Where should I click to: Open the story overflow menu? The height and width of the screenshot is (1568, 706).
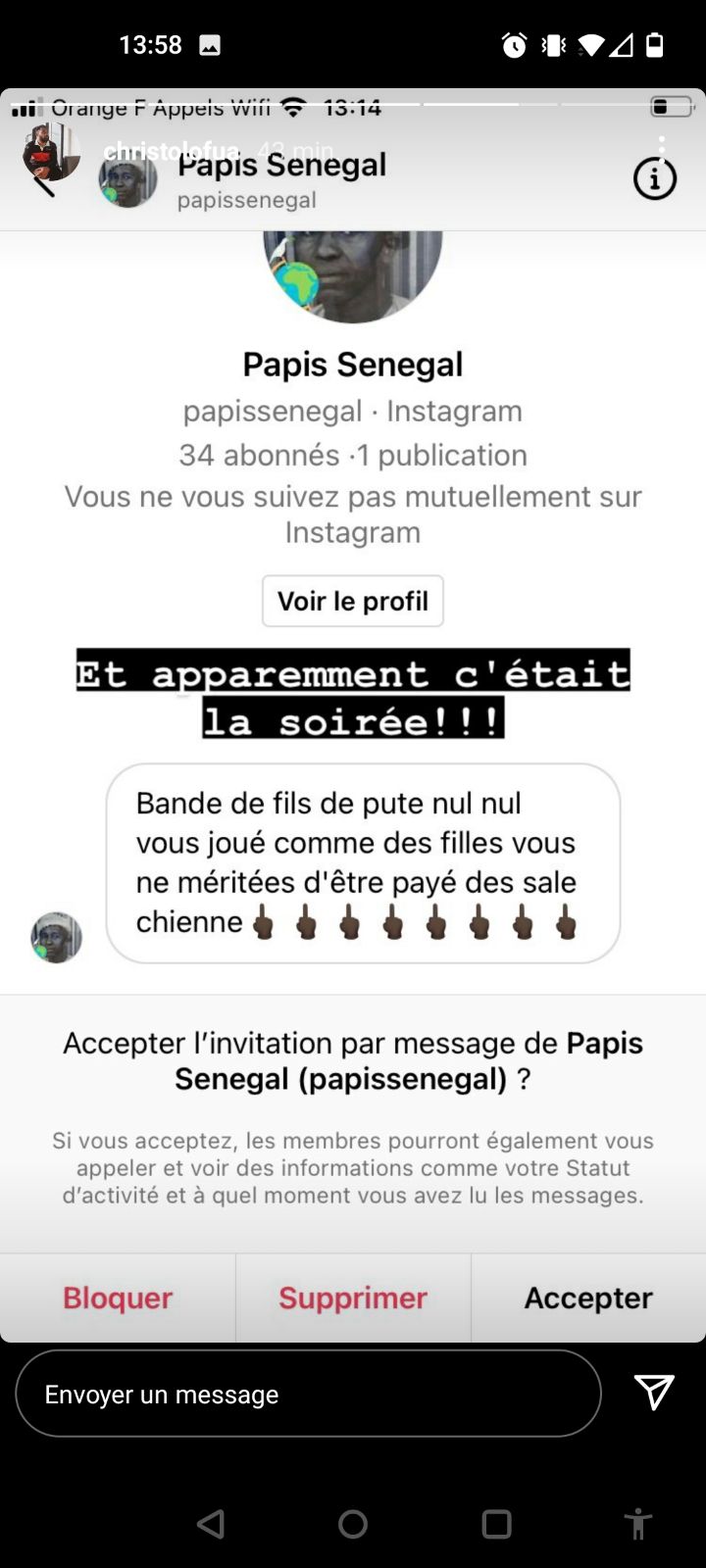(662, 149)
